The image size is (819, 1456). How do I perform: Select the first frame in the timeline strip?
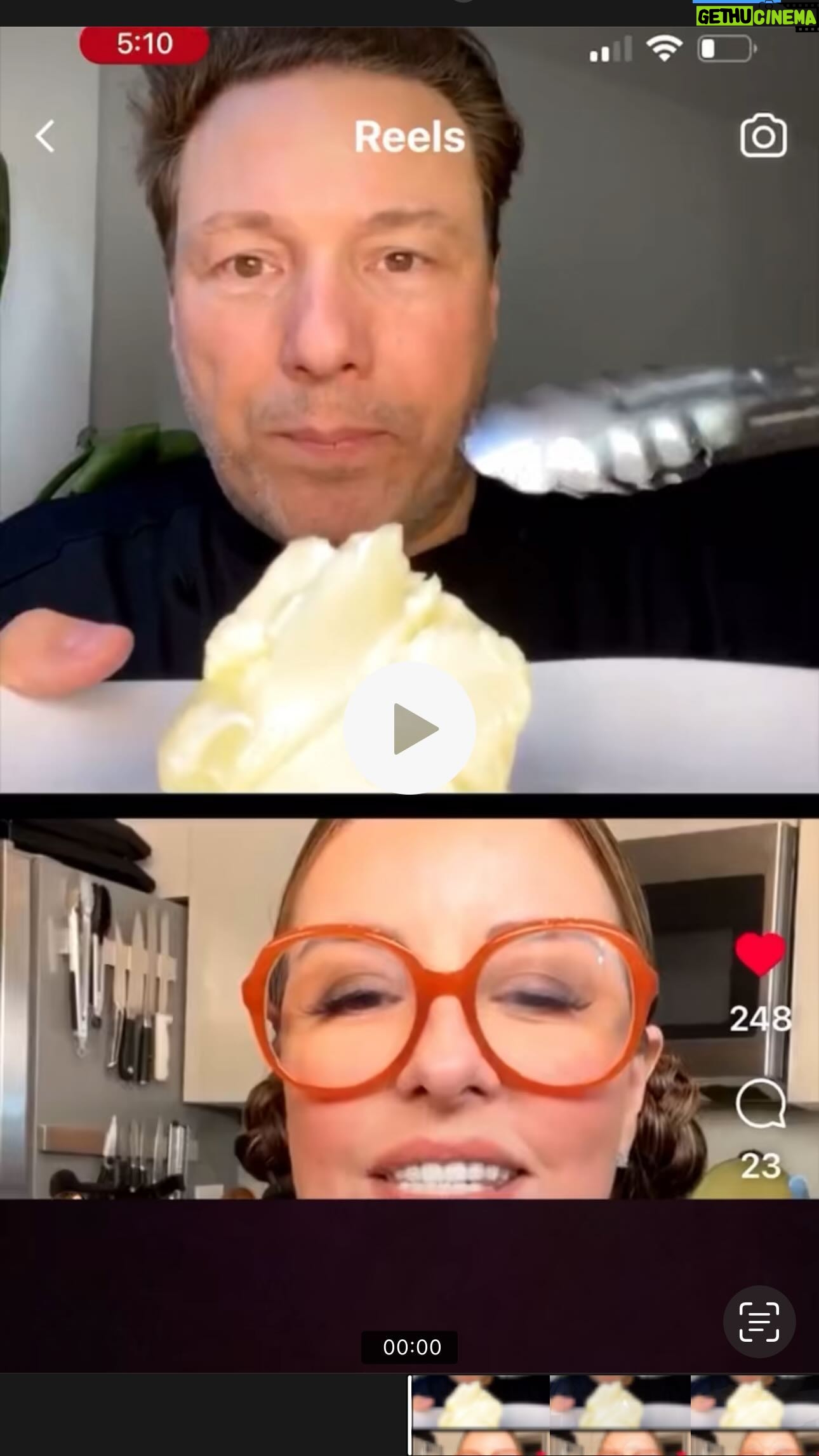pyautogui.click(x=481, y=1415)
